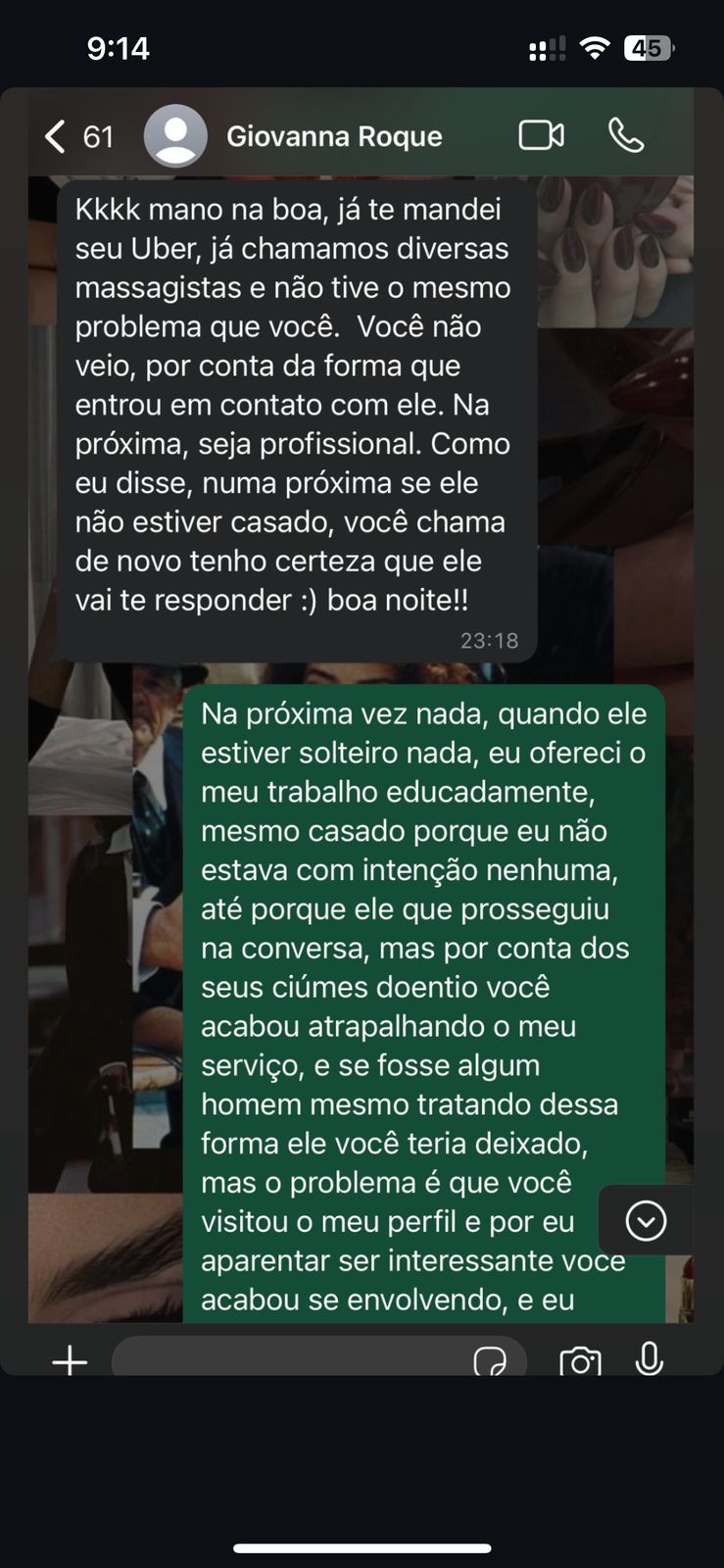Open the sticker picker
This screenshot has width=724, height=1568.
(x=490, y=1360)
